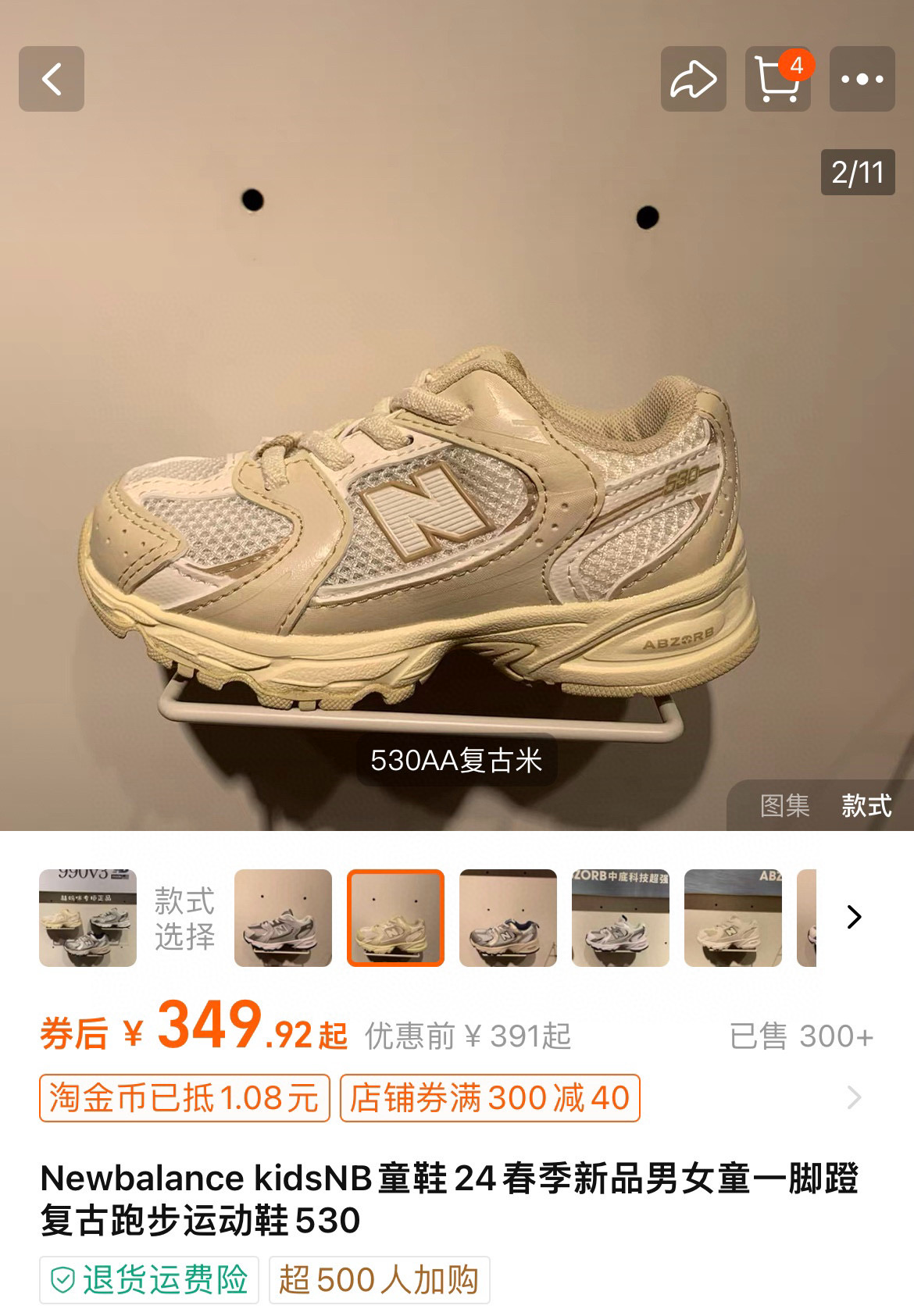Open the 990V3 first thumbnail image
The width and height of the screenshot is (914, 1316).
coord(88,918)
